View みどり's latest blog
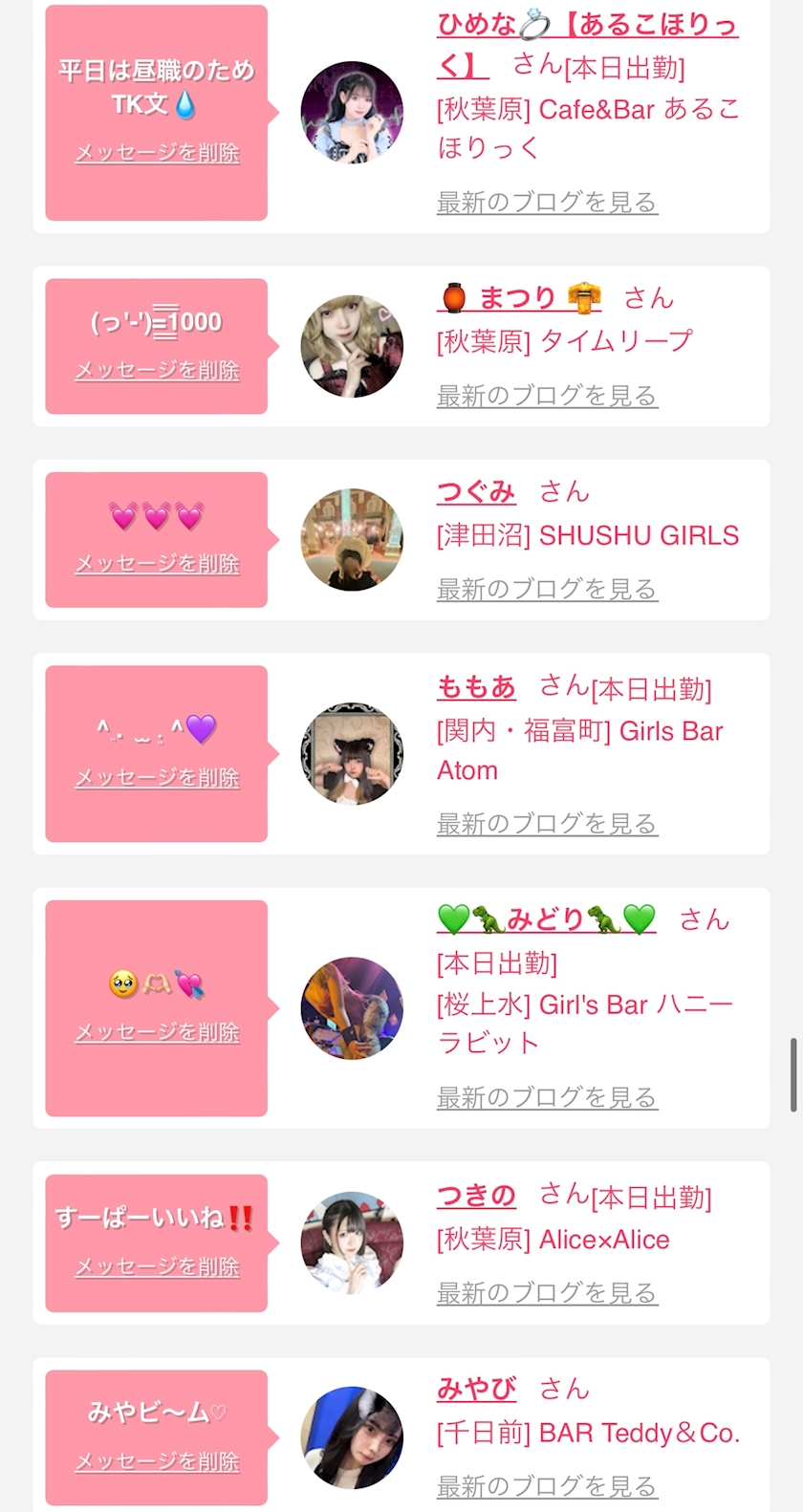Viewport: 803px width, 1512px height. (x=547, y=1098)
